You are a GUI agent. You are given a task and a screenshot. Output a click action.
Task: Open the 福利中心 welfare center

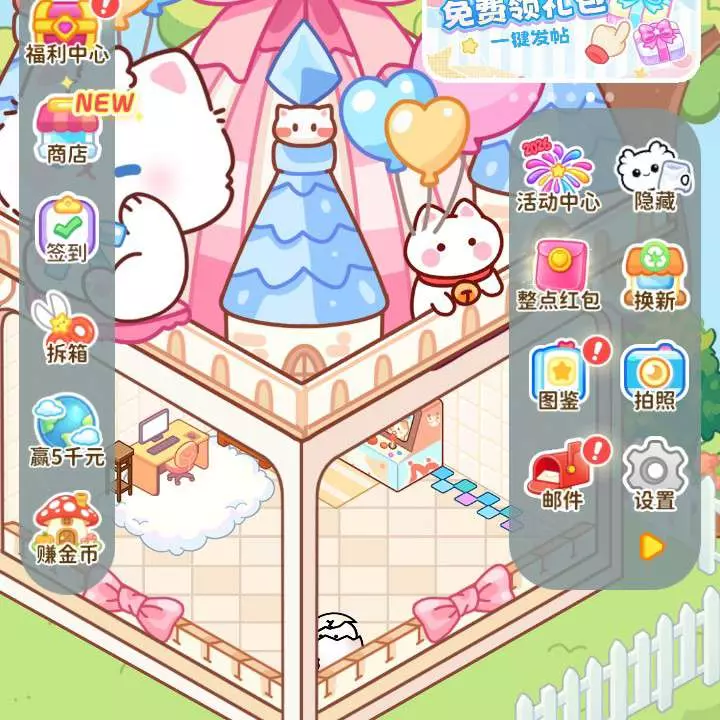(x=67, y=30)
